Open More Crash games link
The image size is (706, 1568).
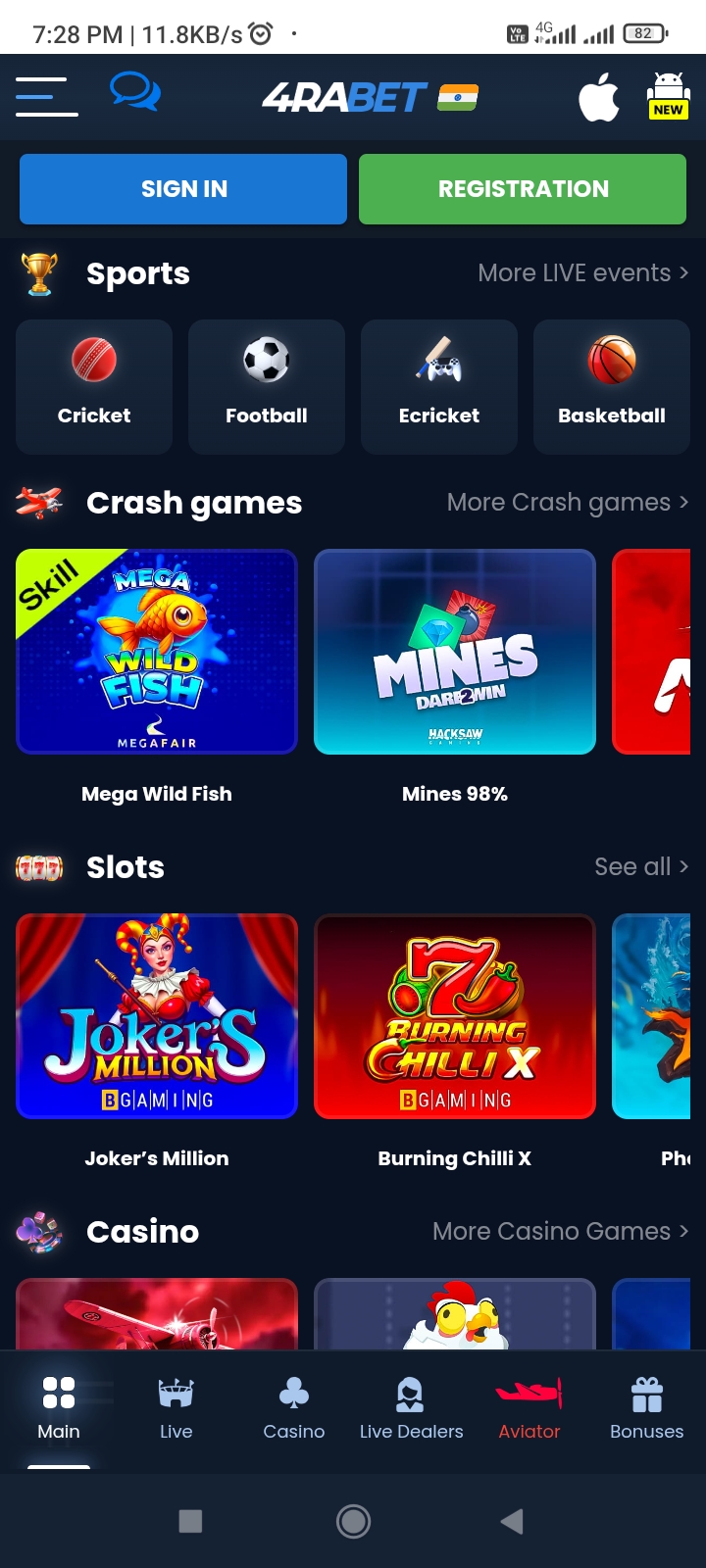[x=567, y=502]
